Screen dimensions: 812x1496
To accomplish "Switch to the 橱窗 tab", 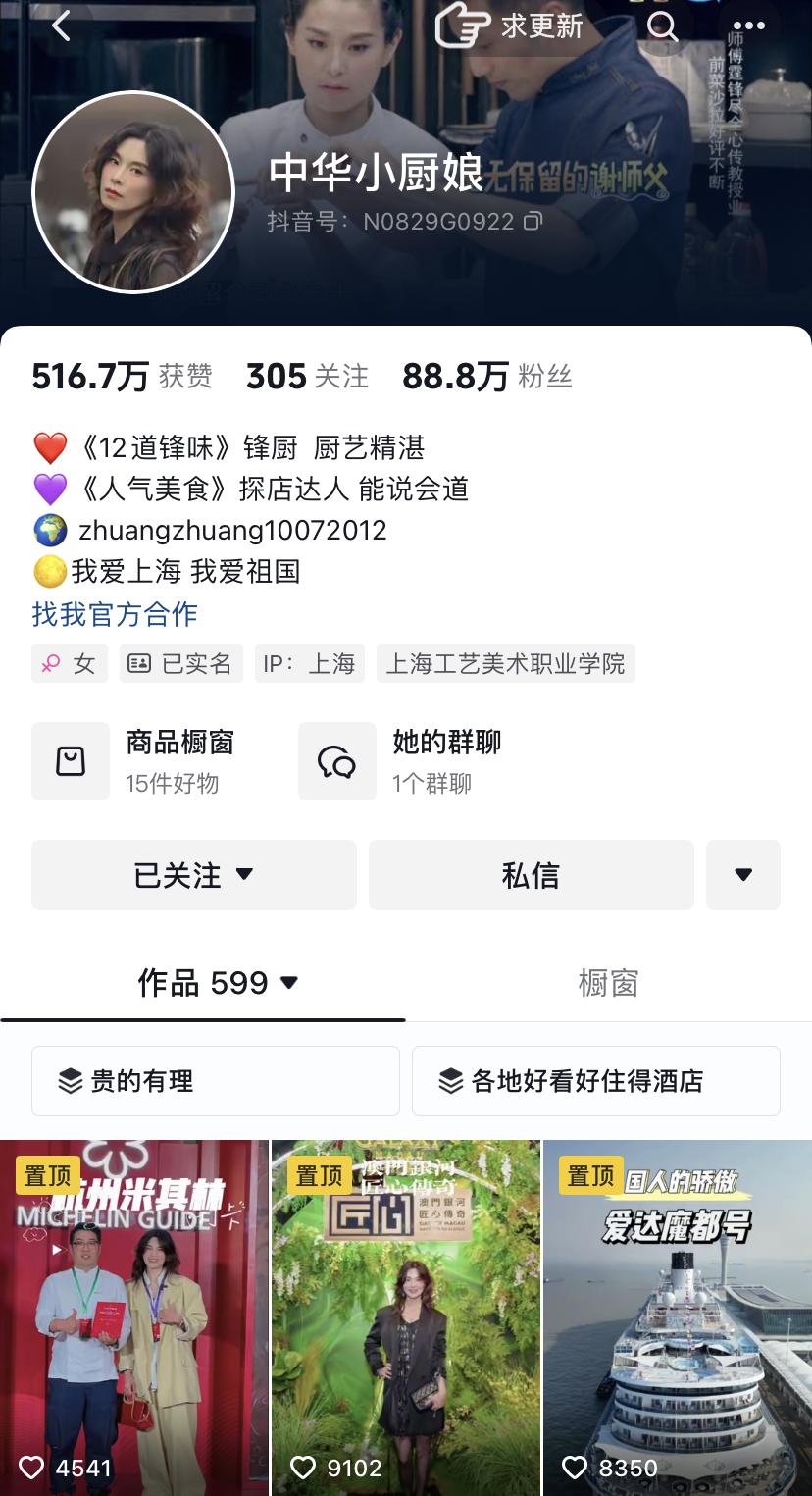I will (x=608, y=983).
